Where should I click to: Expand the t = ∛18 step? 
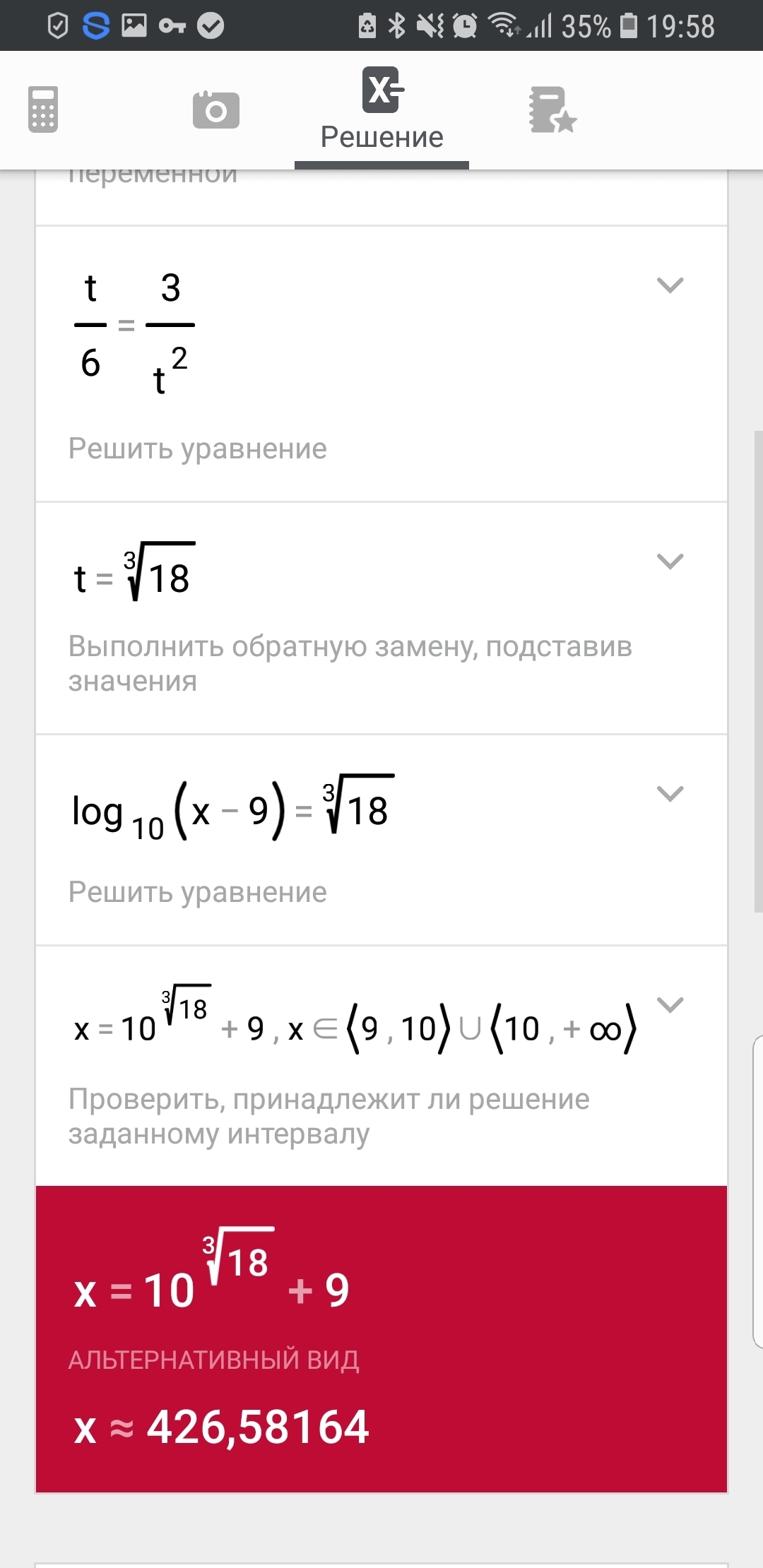pos(670,562)
